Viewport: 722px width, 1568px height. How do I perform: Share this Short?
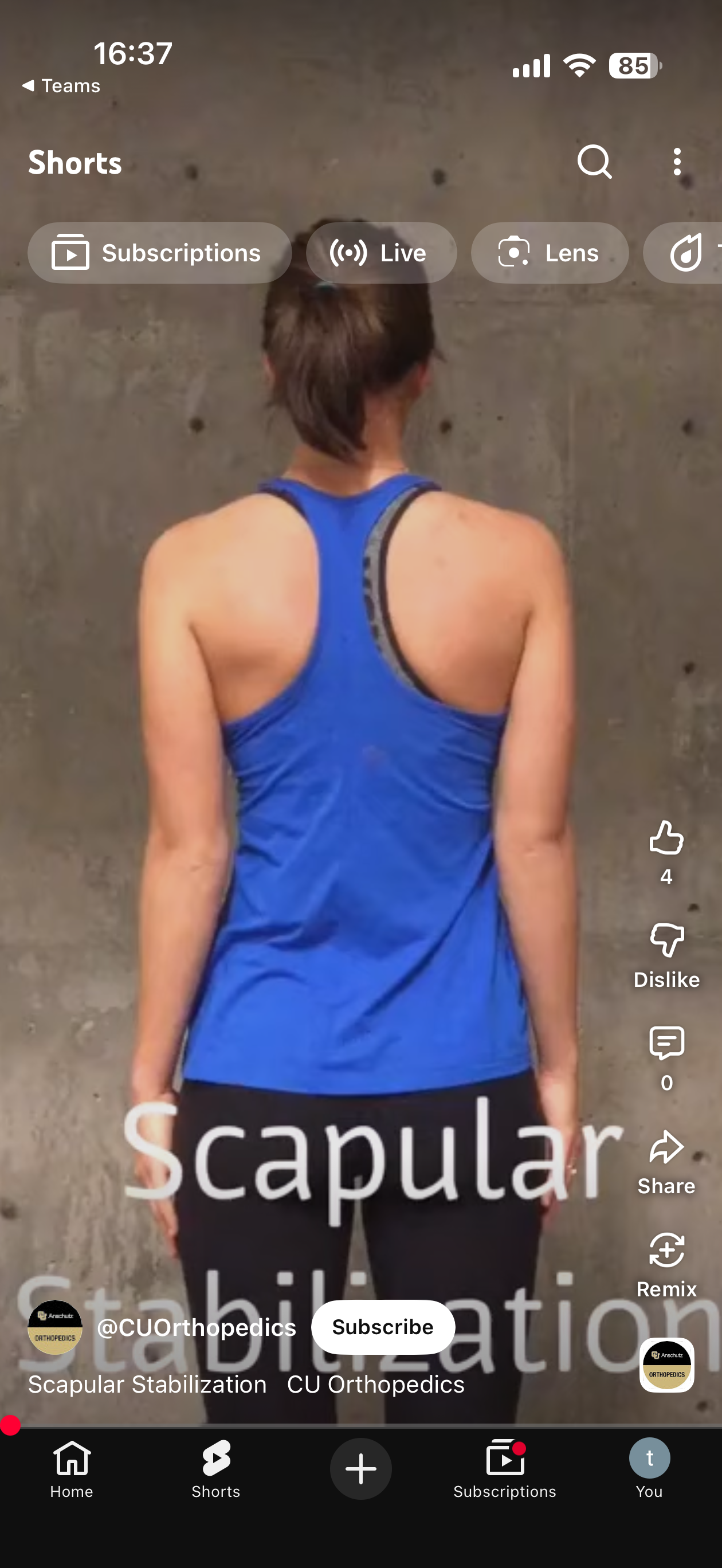point(666,1148)
